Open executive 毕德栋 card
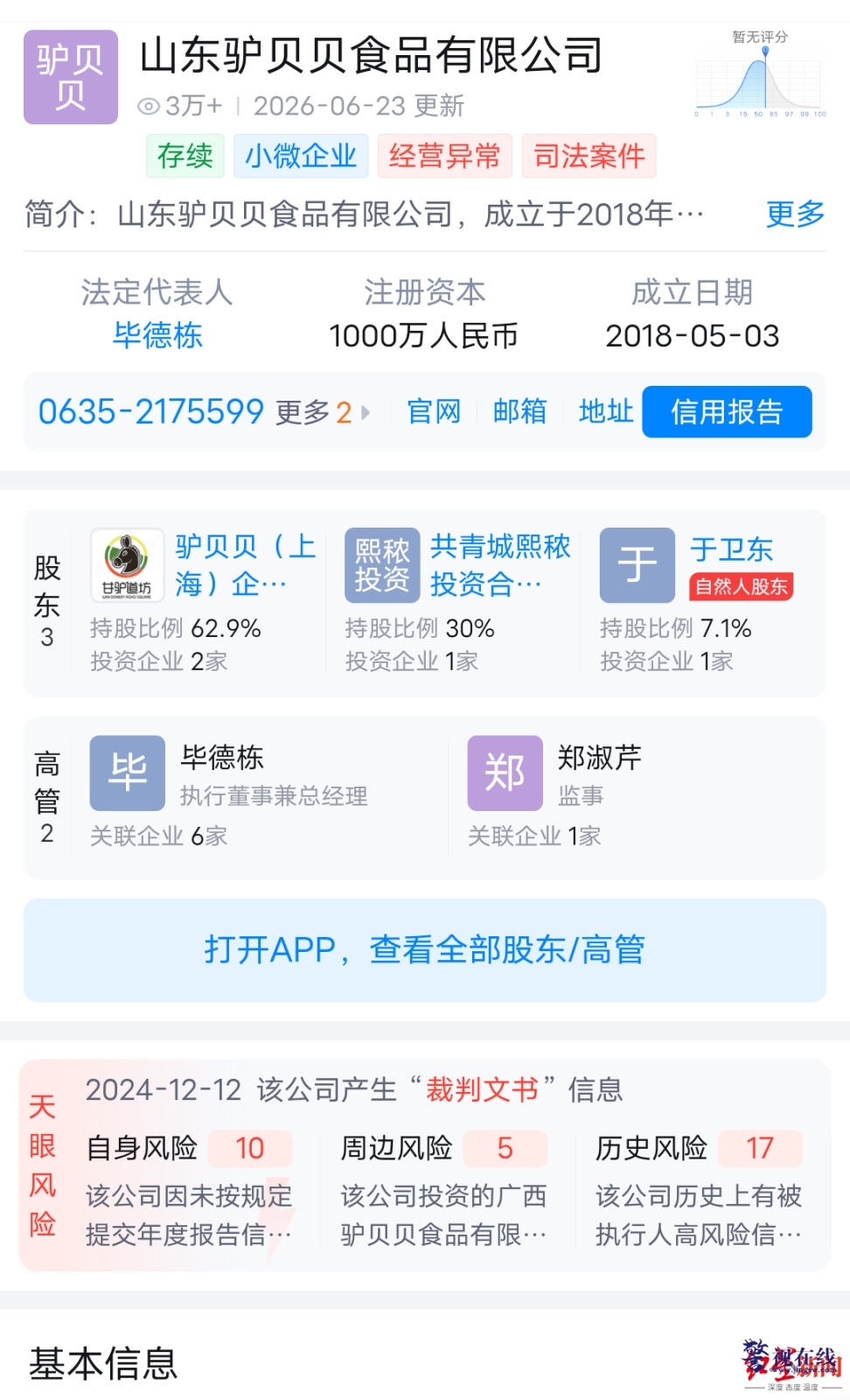The width and height of the screenshot is (850, 1400). click(262, 794)
